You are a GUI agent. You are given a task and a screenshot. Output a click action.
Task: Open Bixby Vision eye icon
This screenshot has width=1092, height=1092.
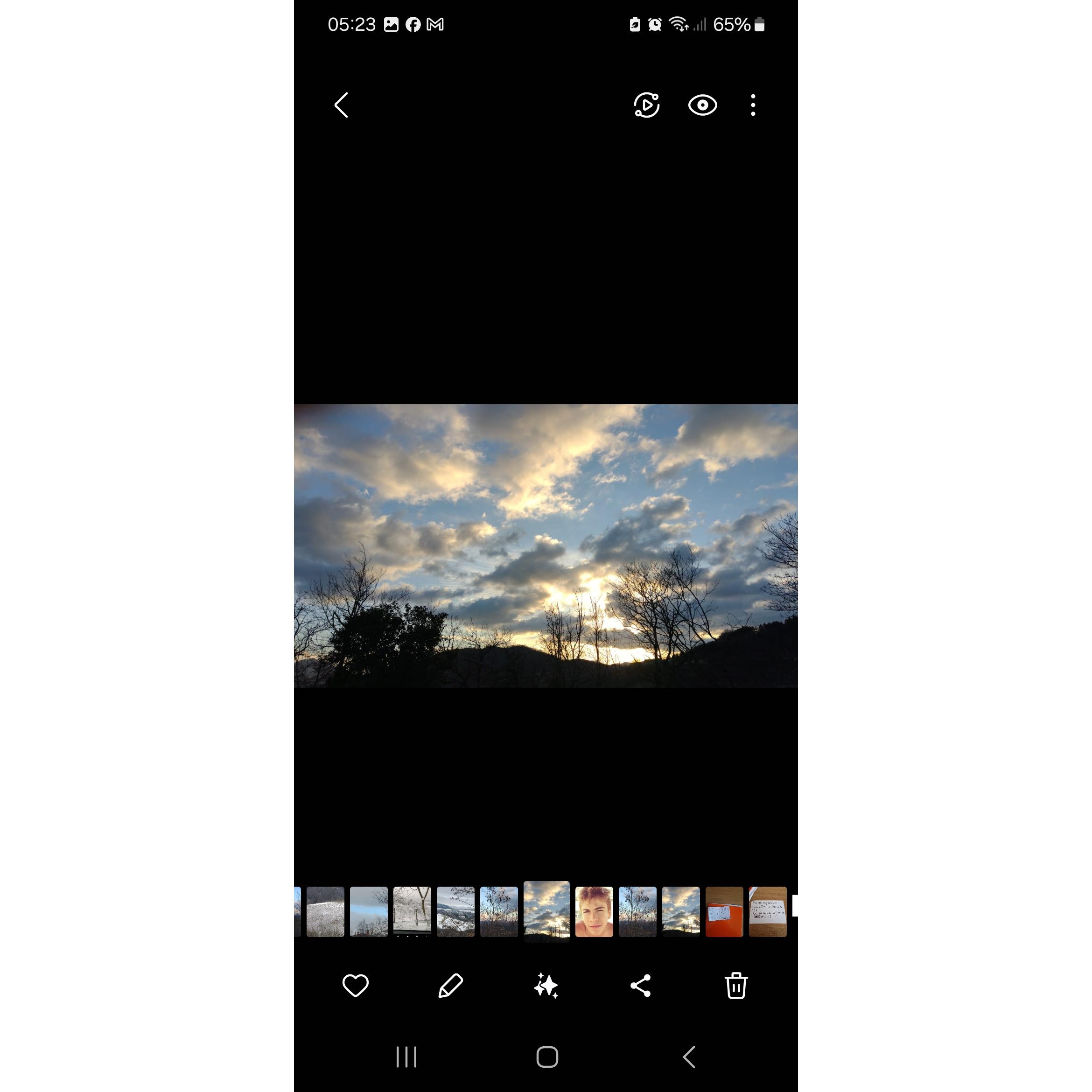coord(702,105)
